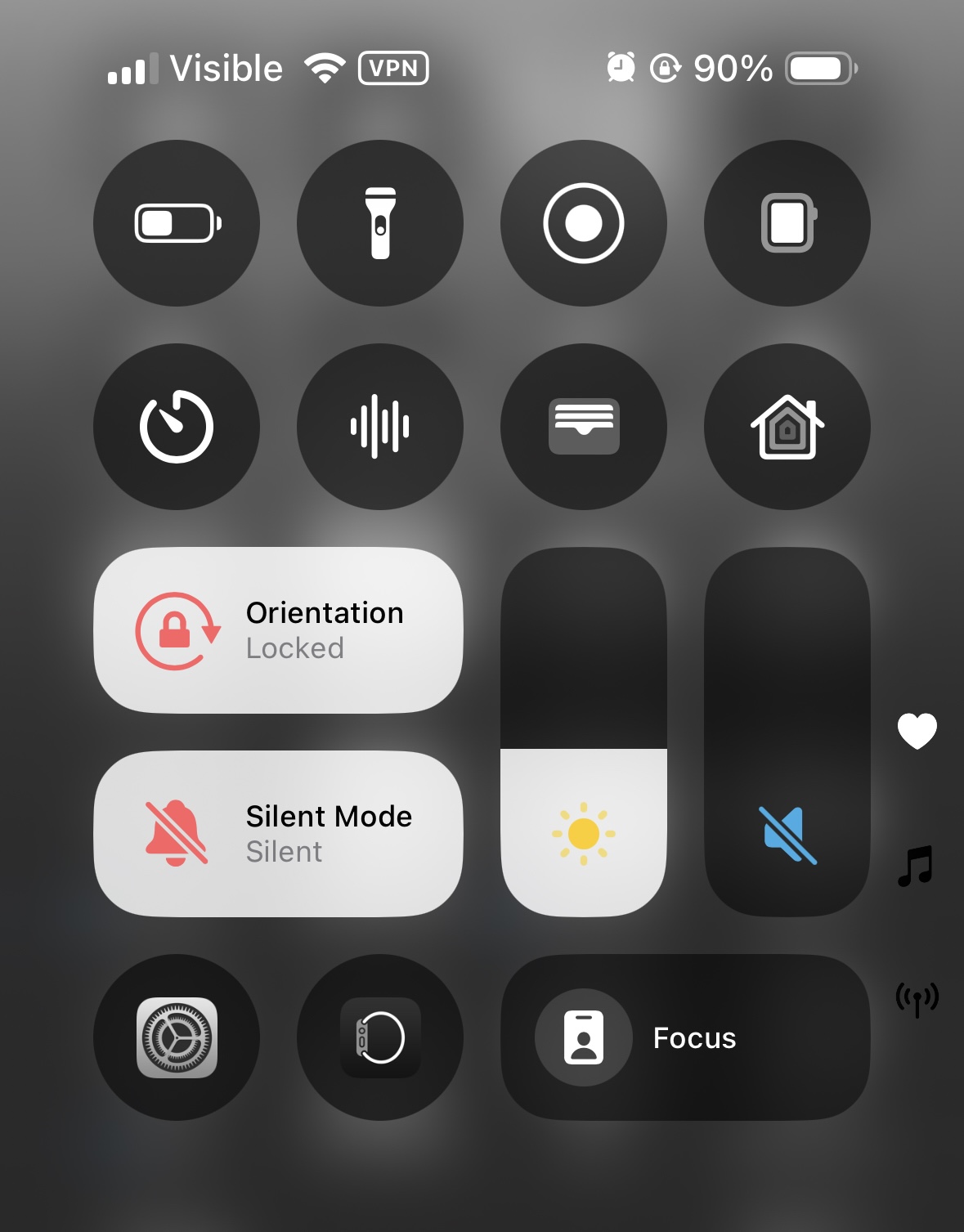Image resolution: width=964 pixels, height=1232 pixels.
Task: Open Wallet
Action: [584, 427]
